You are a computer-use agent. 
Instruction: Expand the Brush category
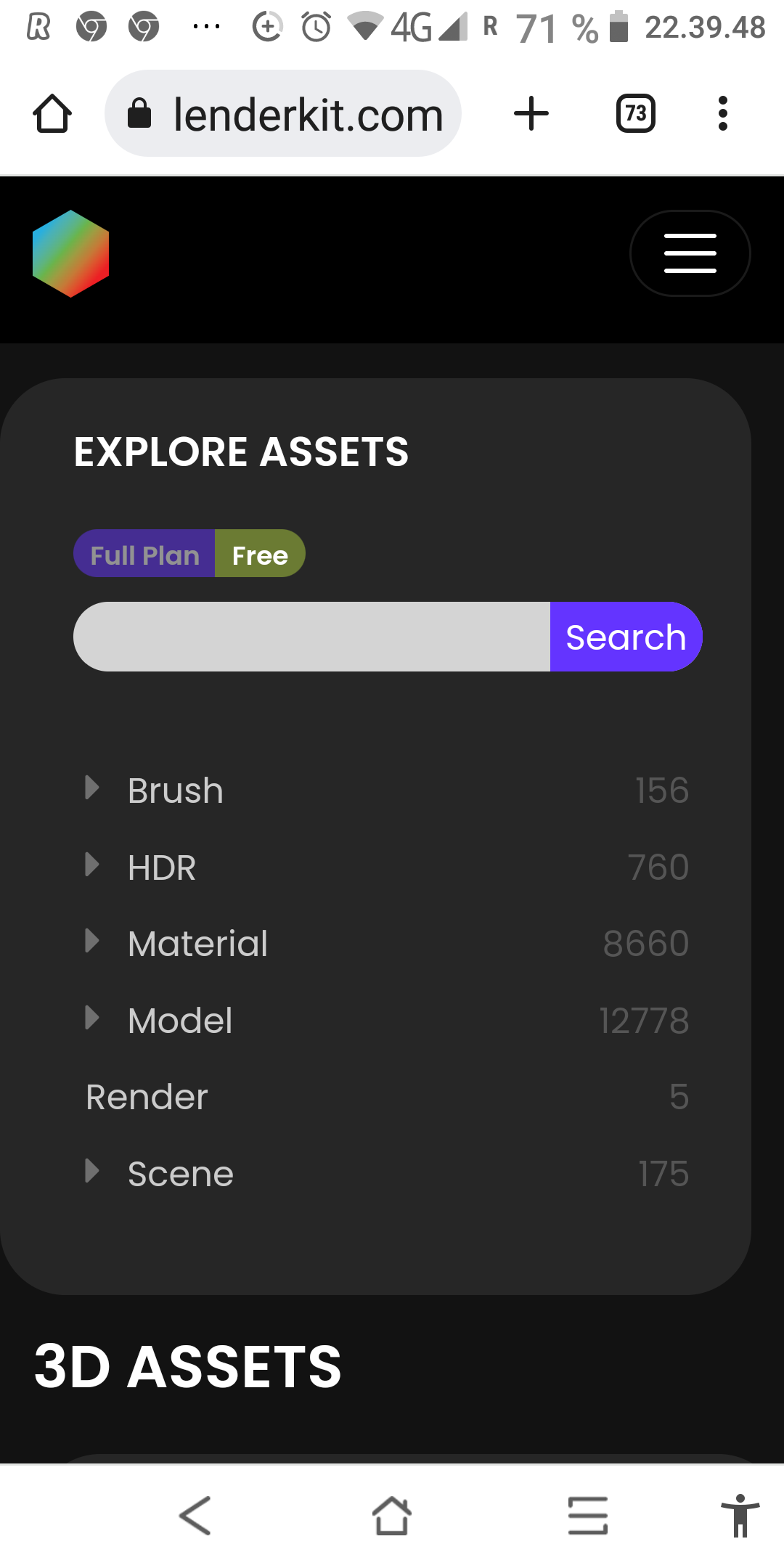(92, 788)
